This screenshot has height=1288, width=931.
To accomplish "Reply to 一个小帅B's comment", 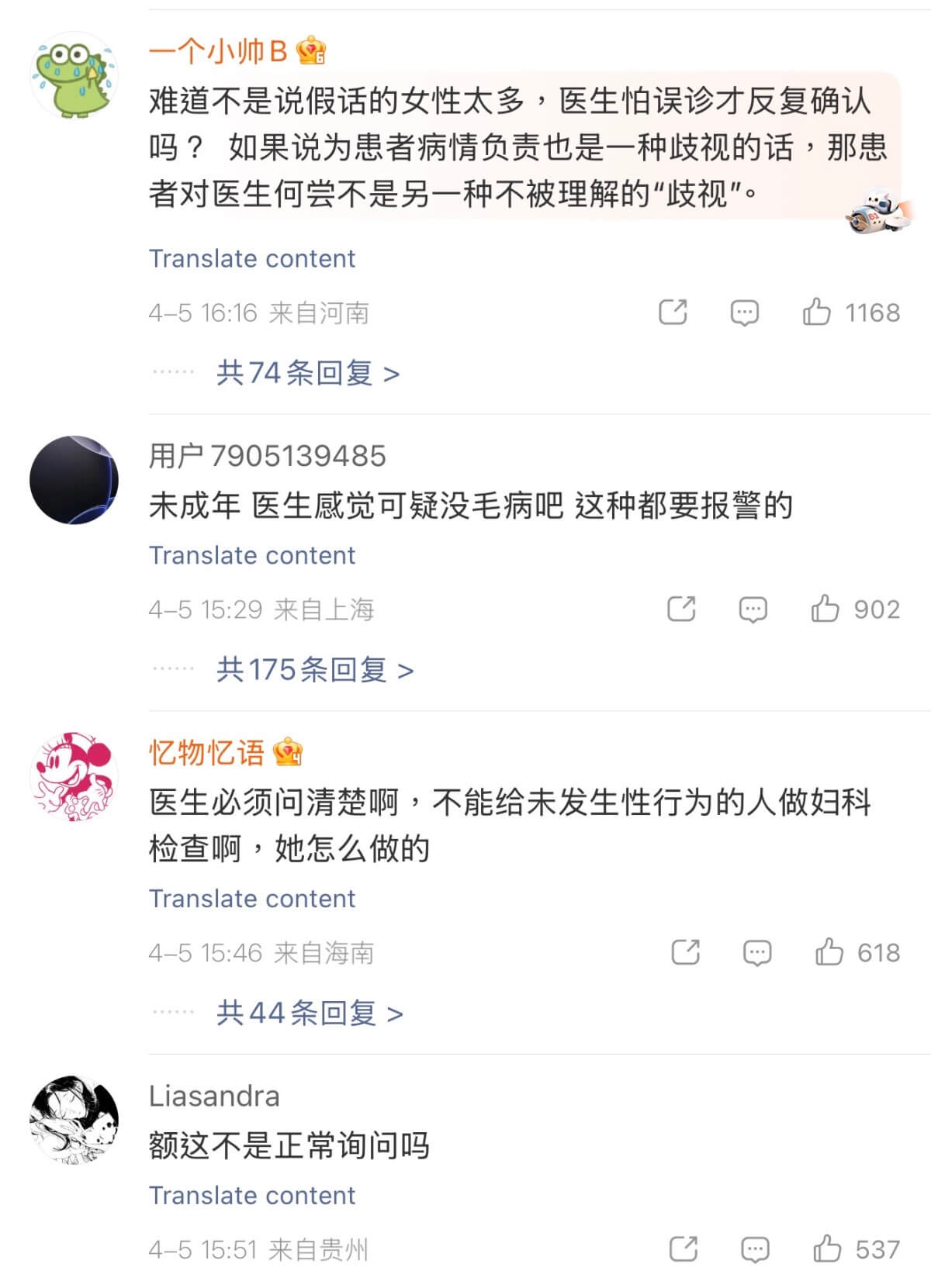I will tap(744, 313).
